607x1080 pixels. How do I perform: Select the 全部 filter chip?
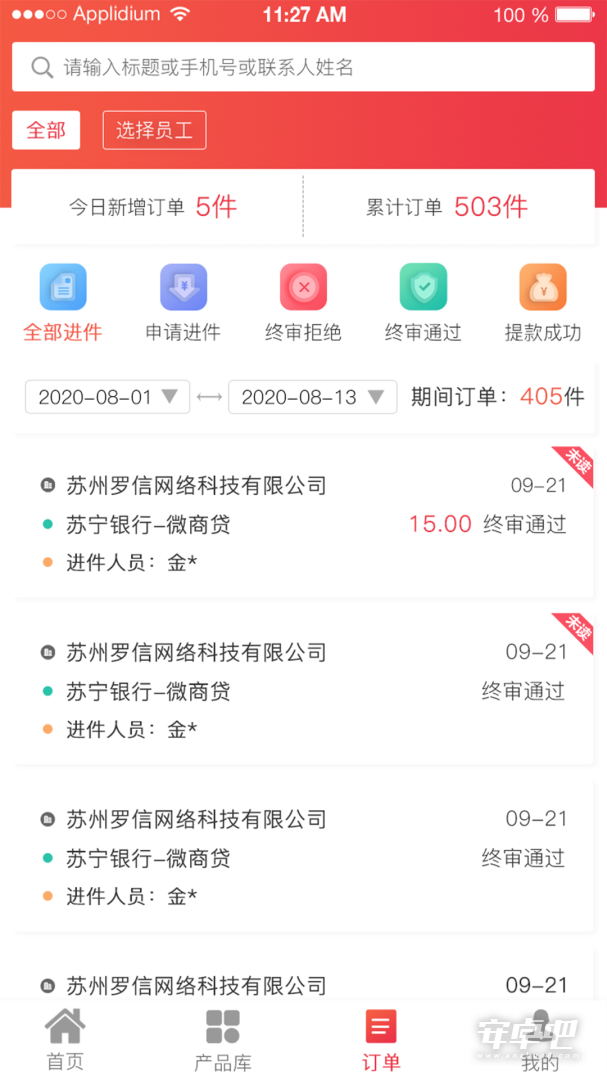[x=46, y=130]
